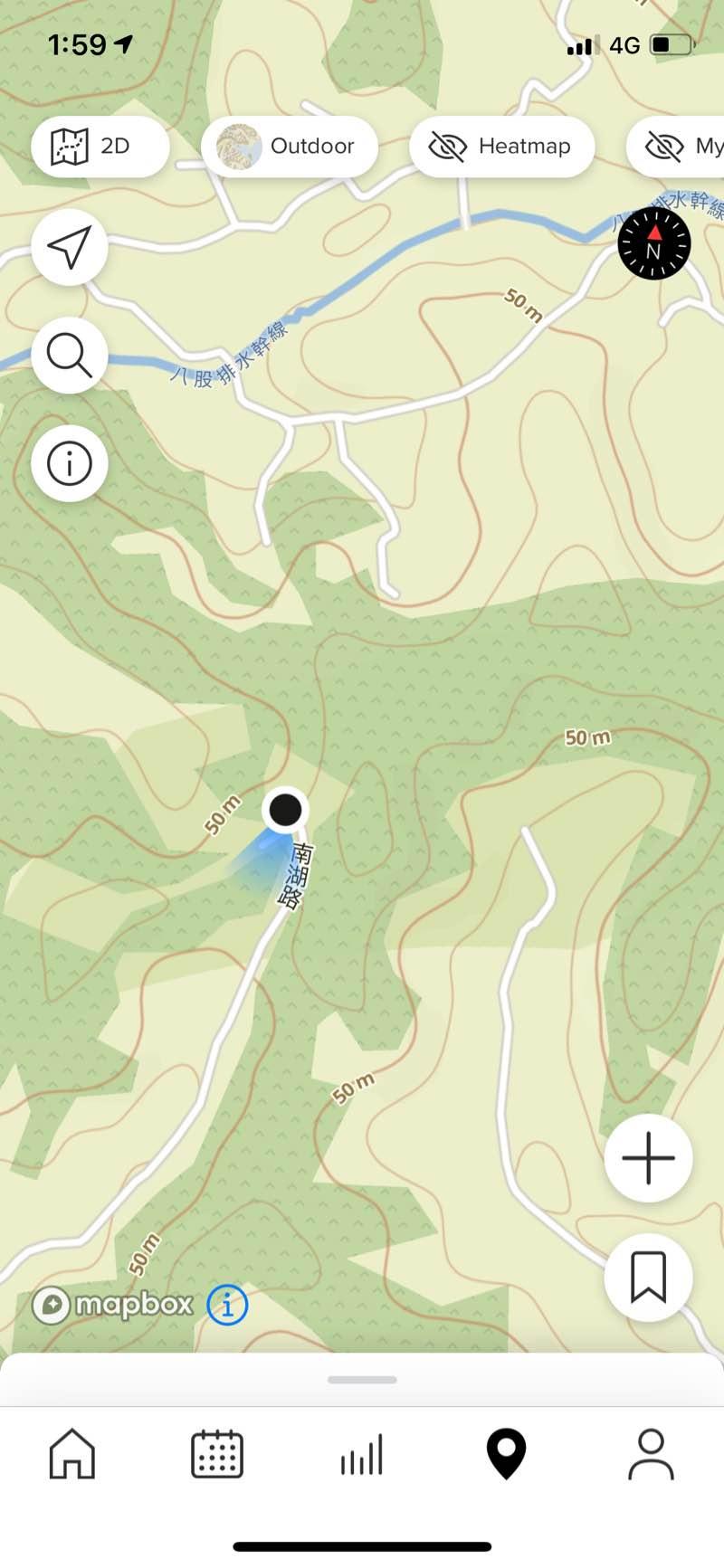This screenshot has width=724, height=1568.
Task: Tap the plus button to create
Action: point(648,1158)
